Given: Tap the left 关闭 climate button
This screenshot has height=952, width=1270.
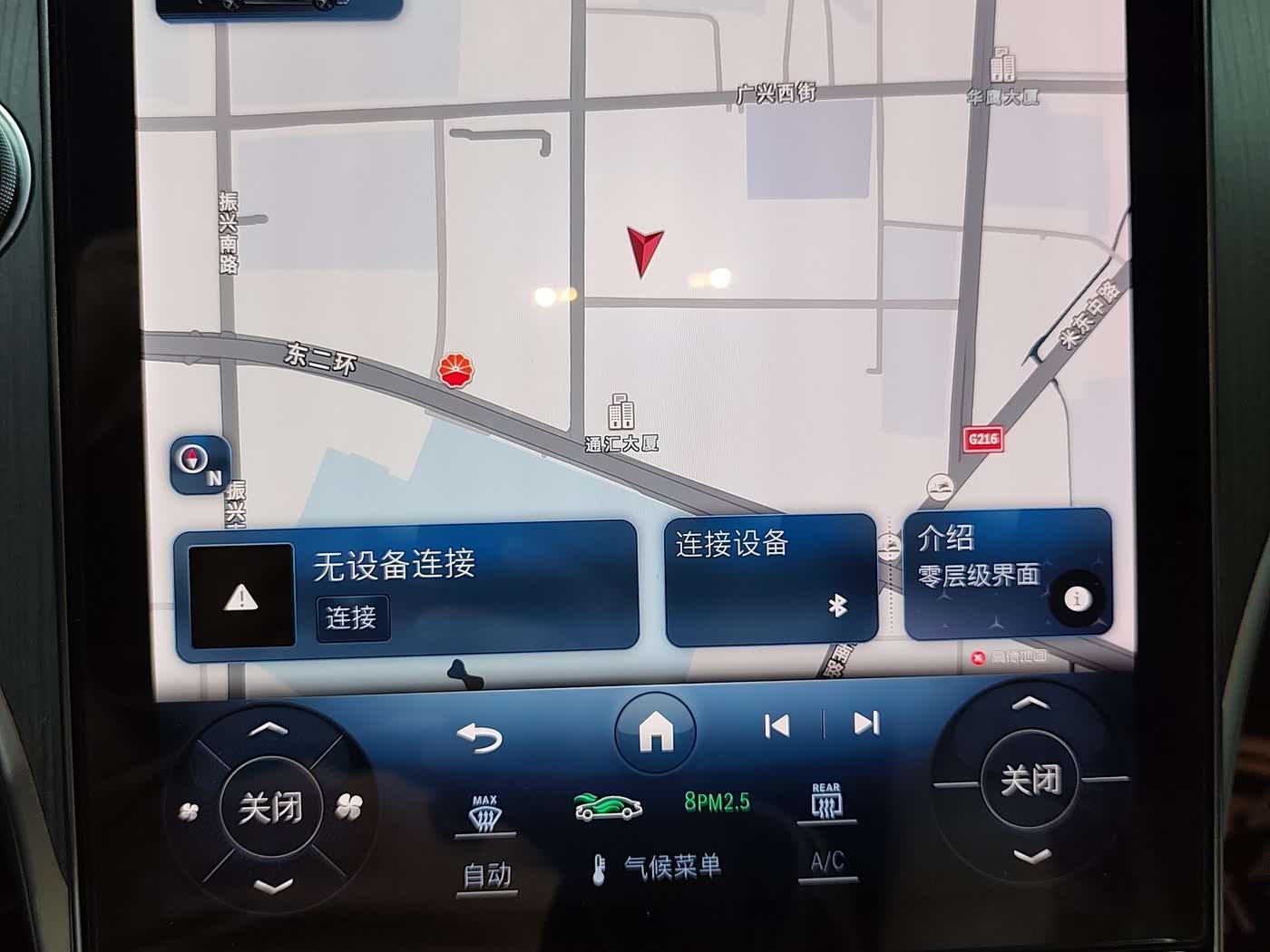Looking at the screenshot, I should [x=270, y=807].
